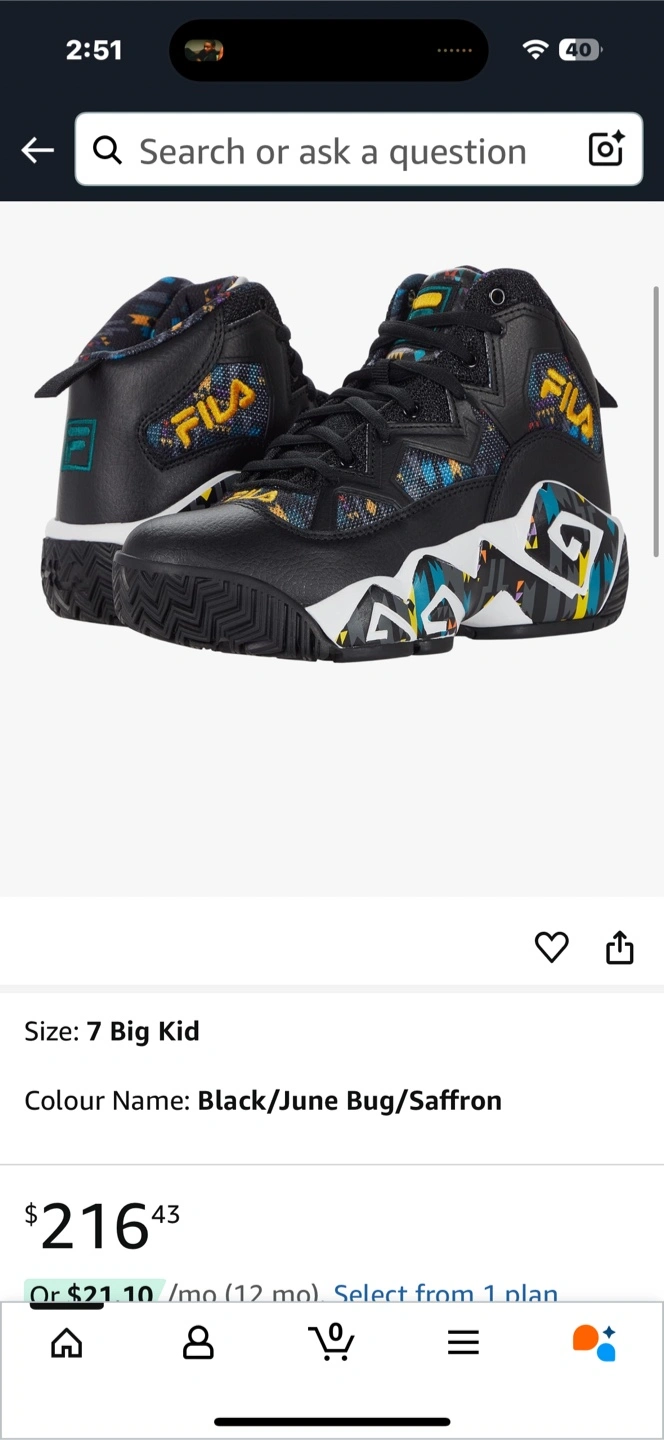Image resolution: width=664 pixels, height=1440 pixels.
Task: Open Select from 1 plan link
Action: click(445, 1293)
